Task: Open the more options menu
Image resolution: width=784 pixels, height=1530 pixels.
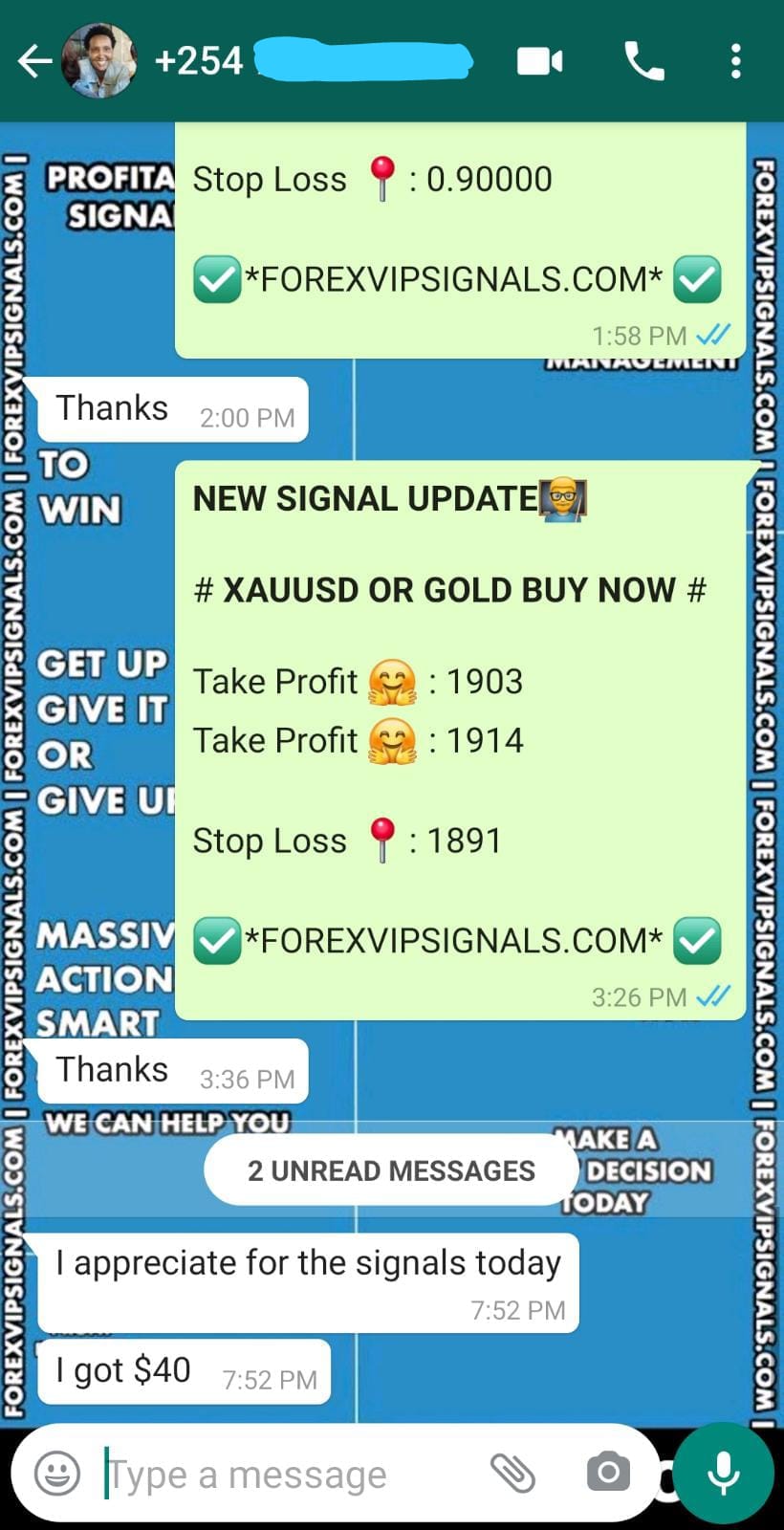Action: [x=735, y=62]
